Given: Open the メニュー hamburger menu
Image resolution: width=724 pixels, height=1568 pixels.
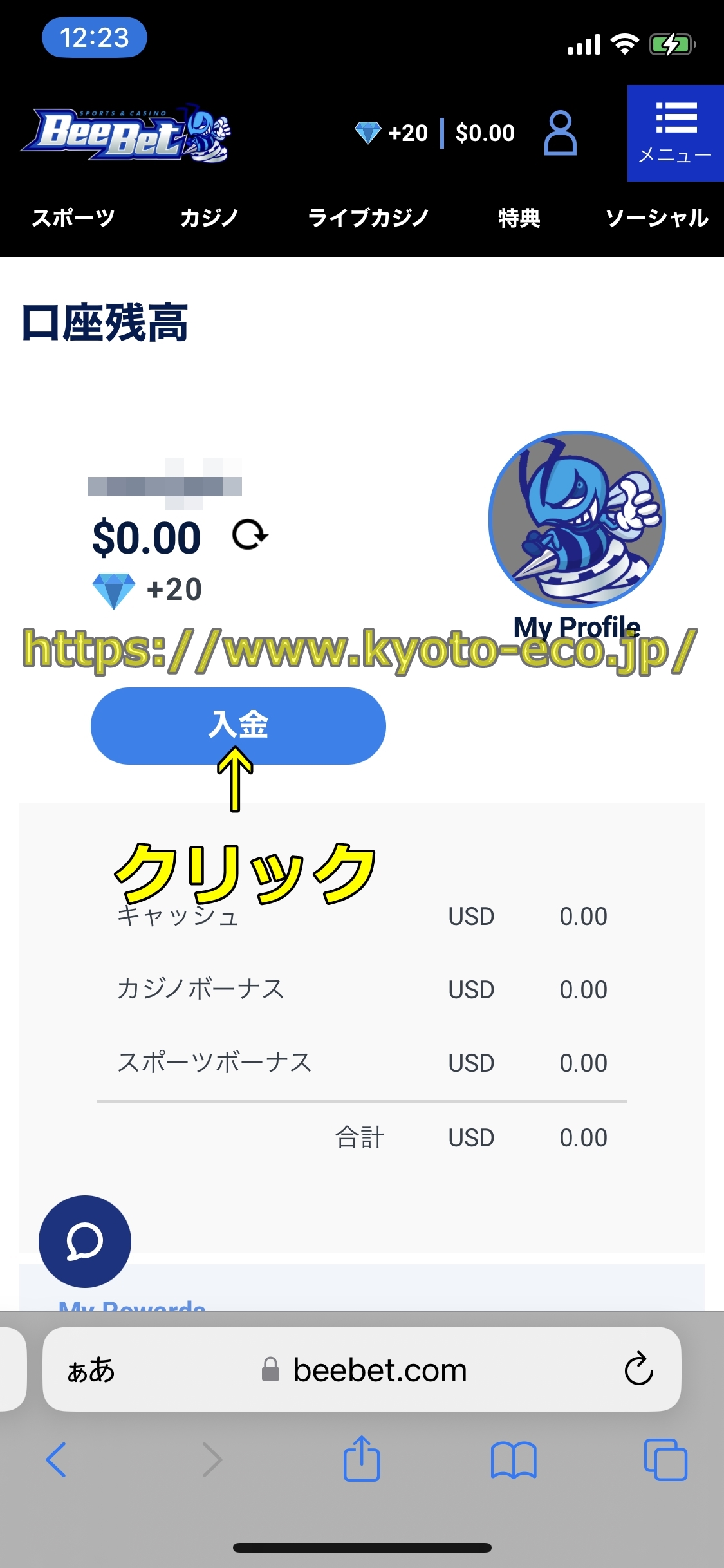Looking at the screenshot, I should pos(675,133).
